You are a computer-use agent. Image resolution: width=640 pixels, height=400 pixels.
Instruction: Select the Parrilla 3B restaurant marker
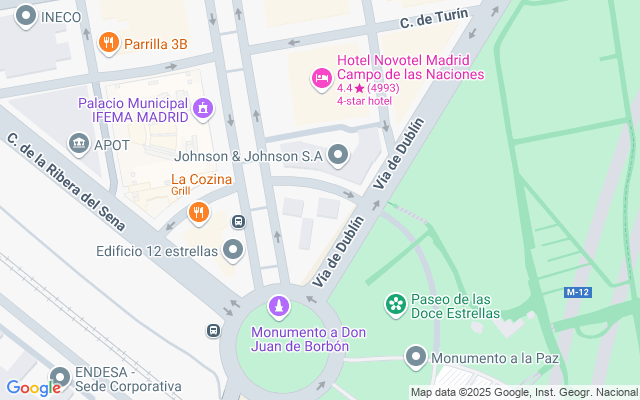click(109, 44)
